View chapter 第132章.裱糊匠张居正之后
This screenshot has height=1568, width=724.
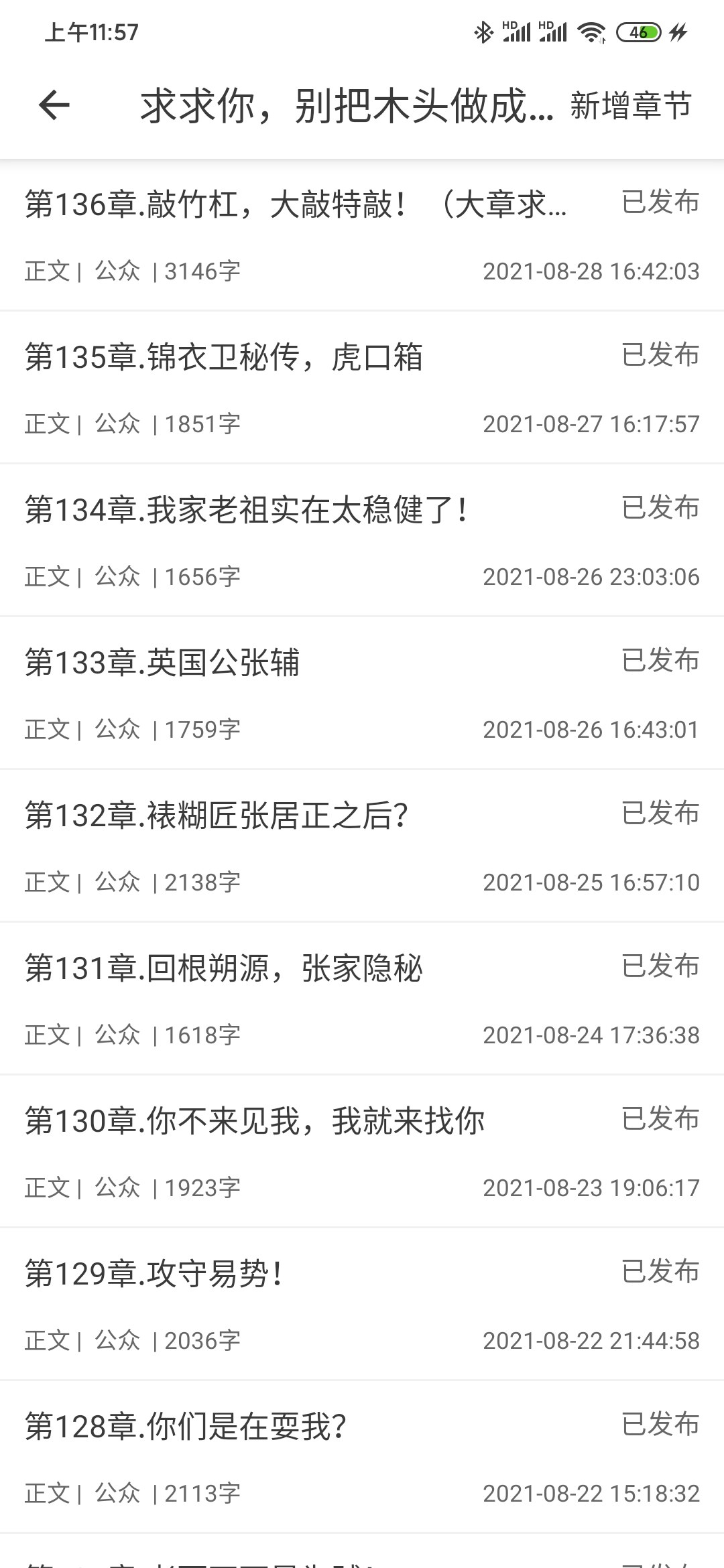pos(216,815)
